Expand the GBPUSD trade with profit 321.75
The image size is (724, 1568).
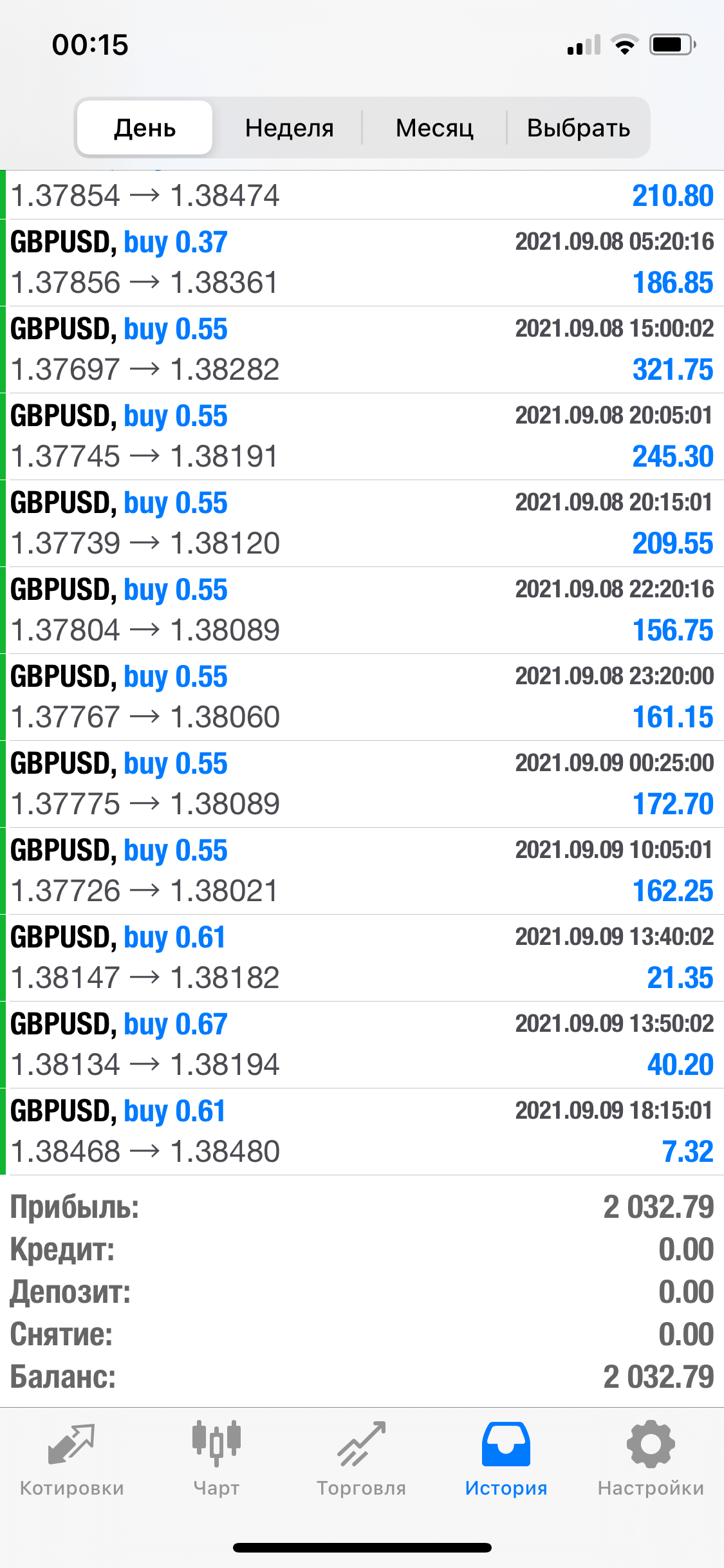click(x=362, y=350)
